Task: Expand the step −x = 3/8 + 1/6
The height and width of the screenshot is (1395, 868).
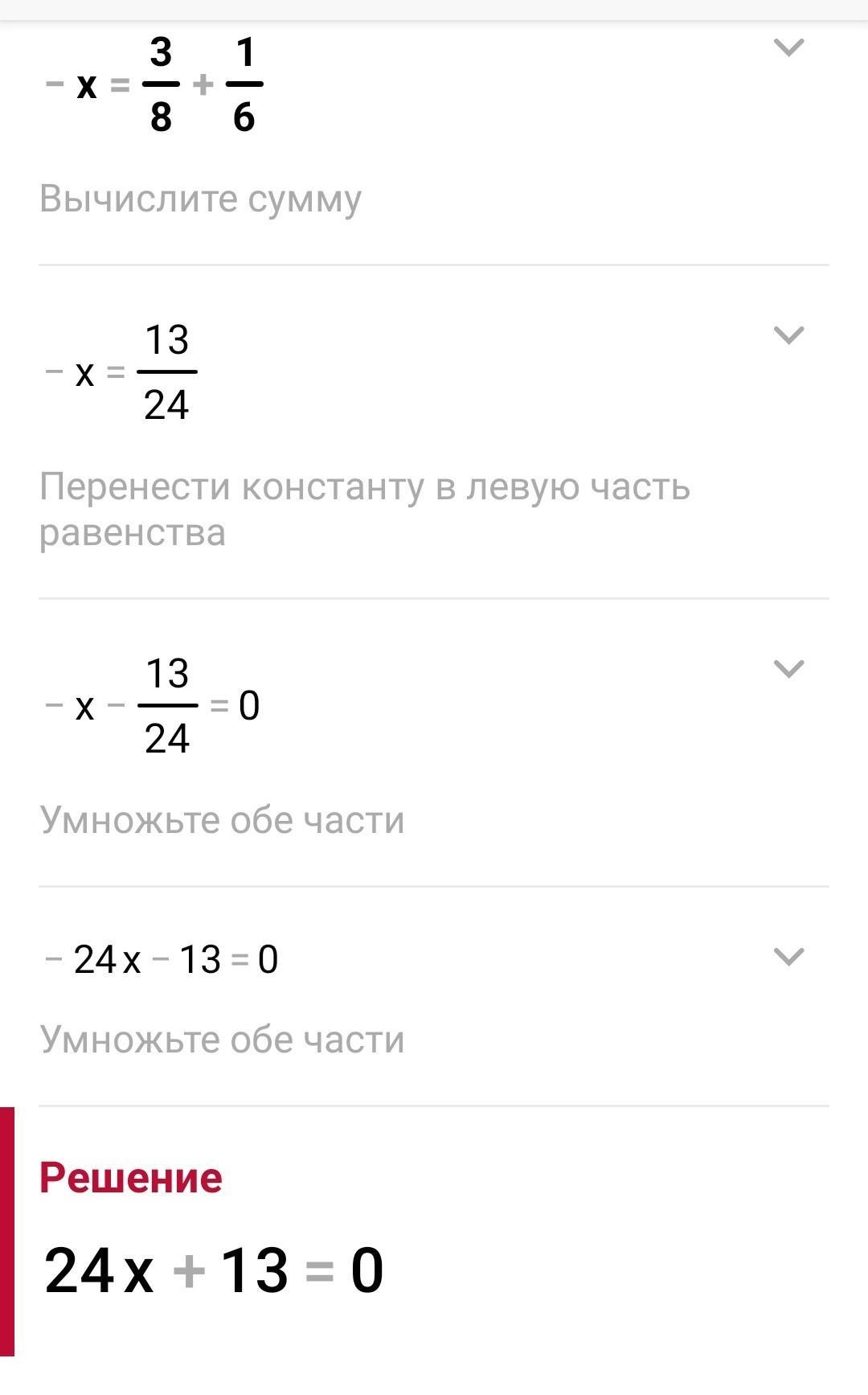Action: click(788, 48)
